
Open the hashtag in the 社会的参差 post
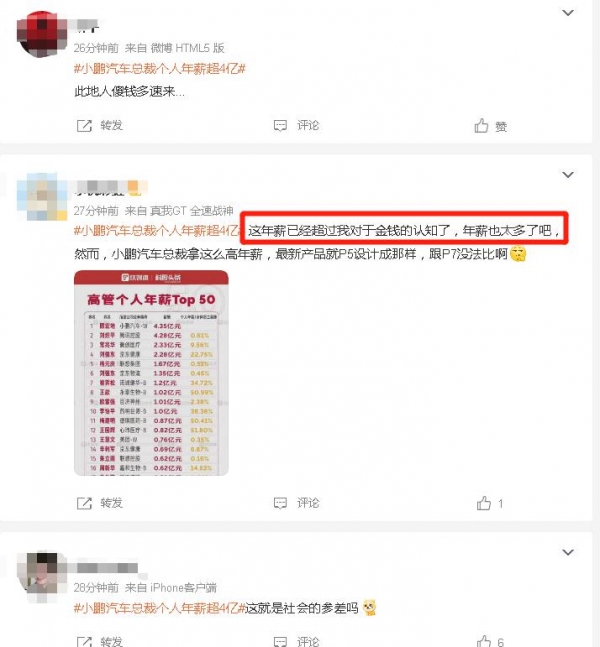pyautogui.click(x=160, y=608)
